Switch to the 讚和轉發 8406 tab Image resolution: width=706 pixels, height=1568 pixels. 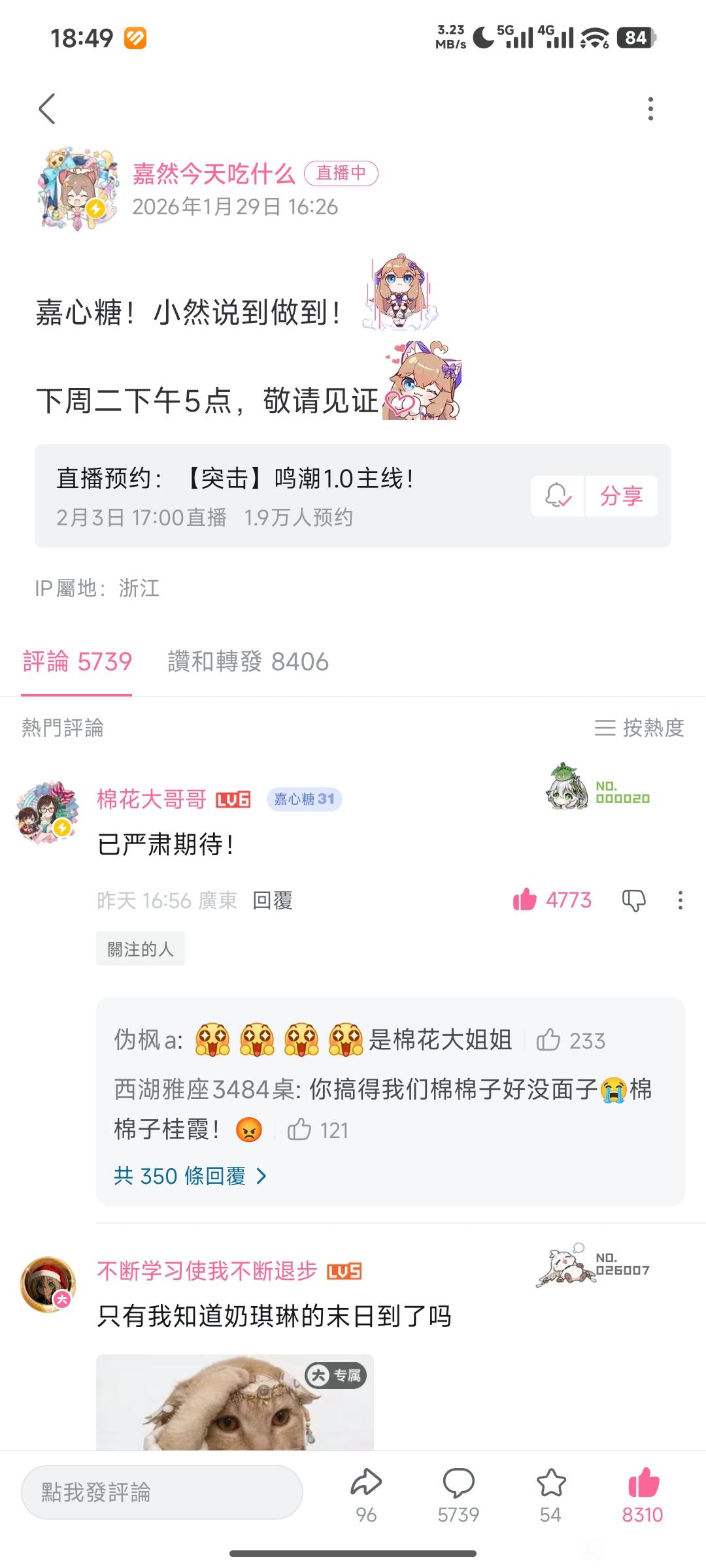click(x=248, y=662)
